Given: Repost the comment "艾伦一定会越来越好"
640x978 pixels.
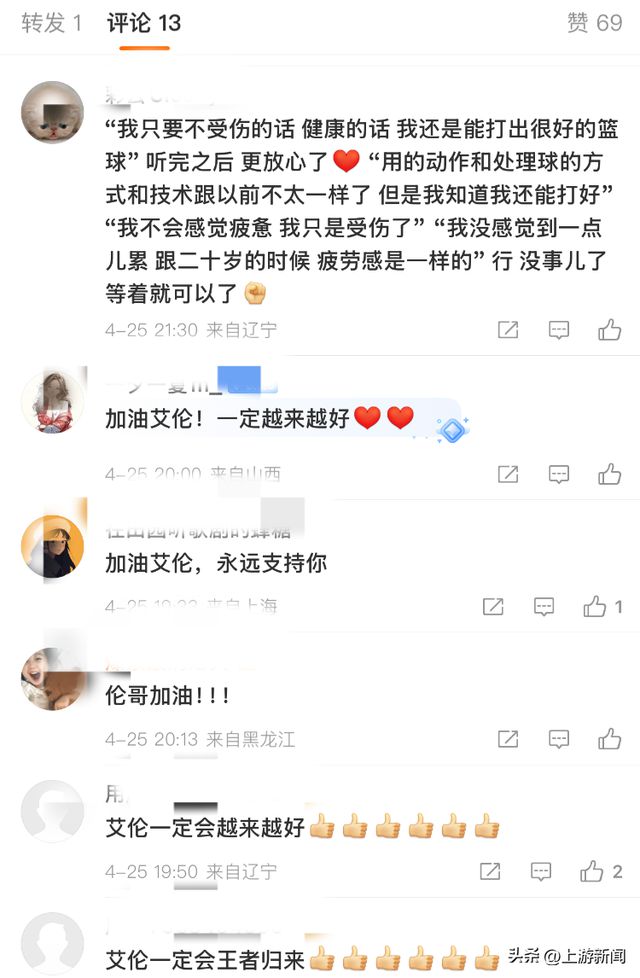Looking at the screenshot, I should [x=490, y=871].
